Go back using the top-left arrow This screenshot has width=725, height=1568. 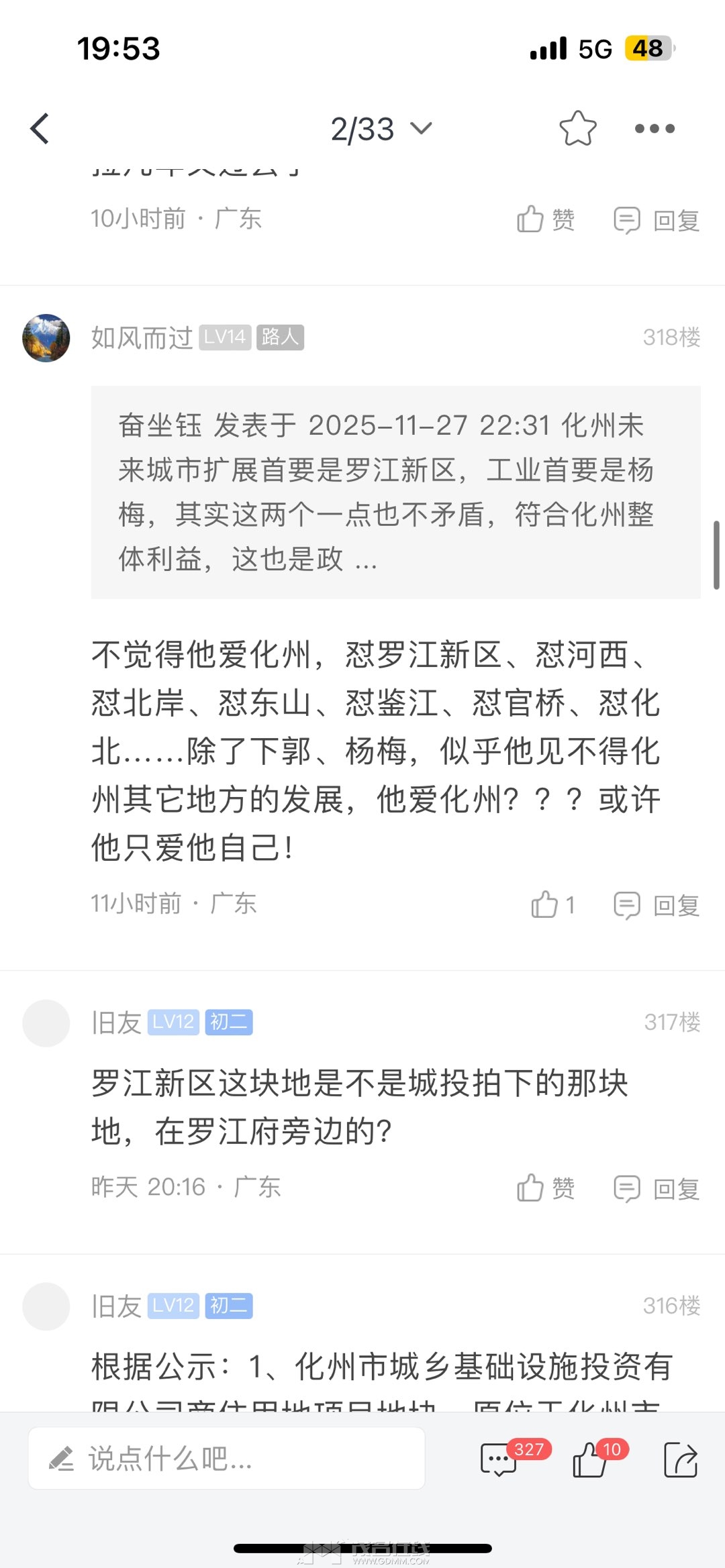click(x=40, y=128)
